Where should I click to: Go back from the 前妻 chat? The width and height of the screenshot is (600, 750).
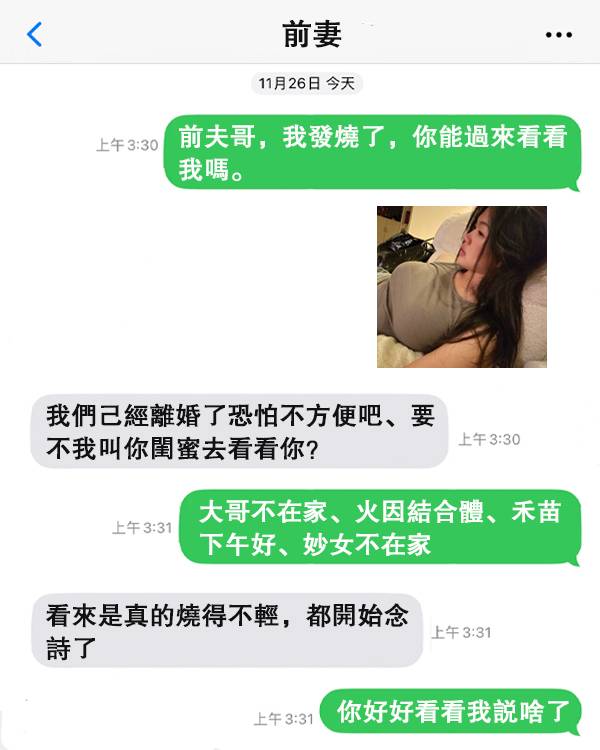pyautogui.click(x=34, y=35)
